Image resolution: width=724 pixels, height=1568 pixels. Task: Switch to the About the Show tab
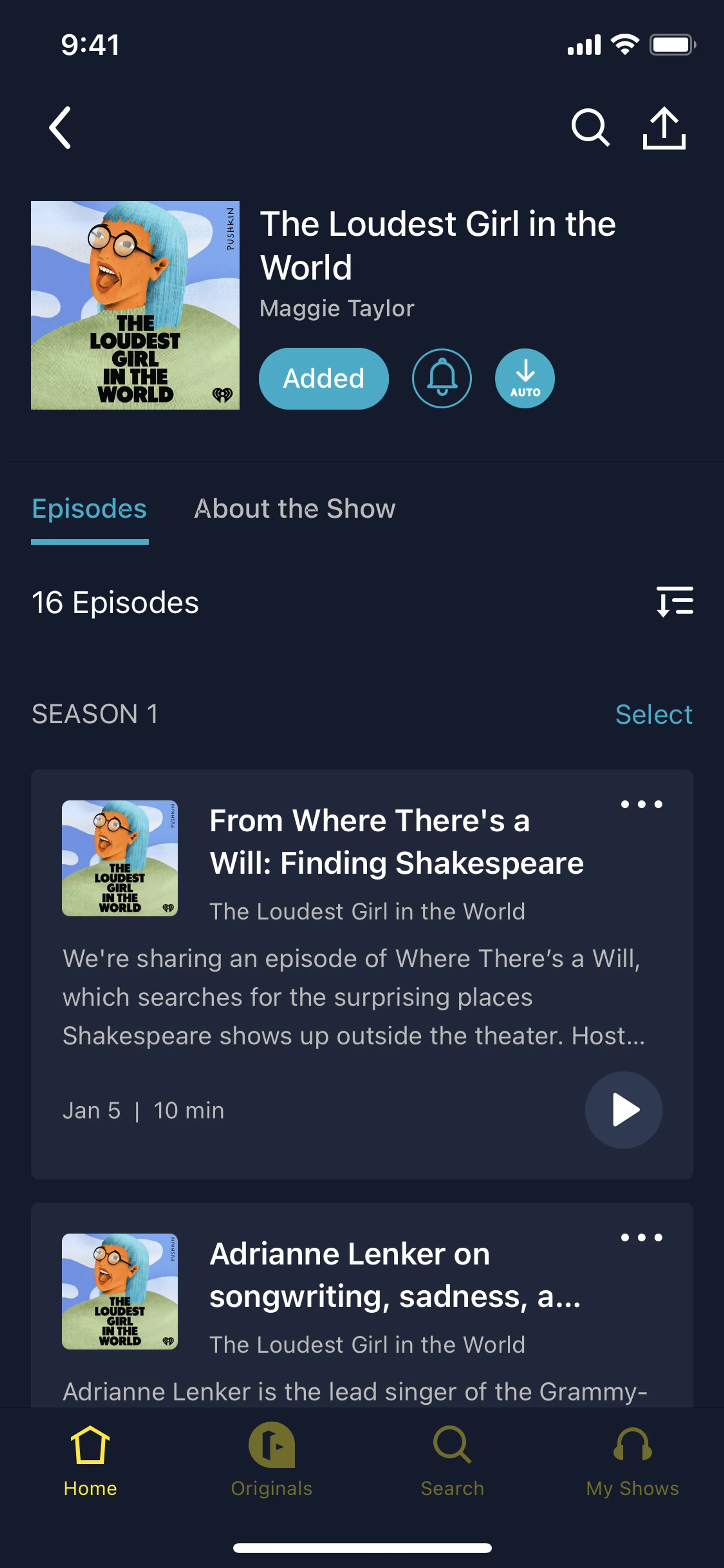(x=295, y=509)
